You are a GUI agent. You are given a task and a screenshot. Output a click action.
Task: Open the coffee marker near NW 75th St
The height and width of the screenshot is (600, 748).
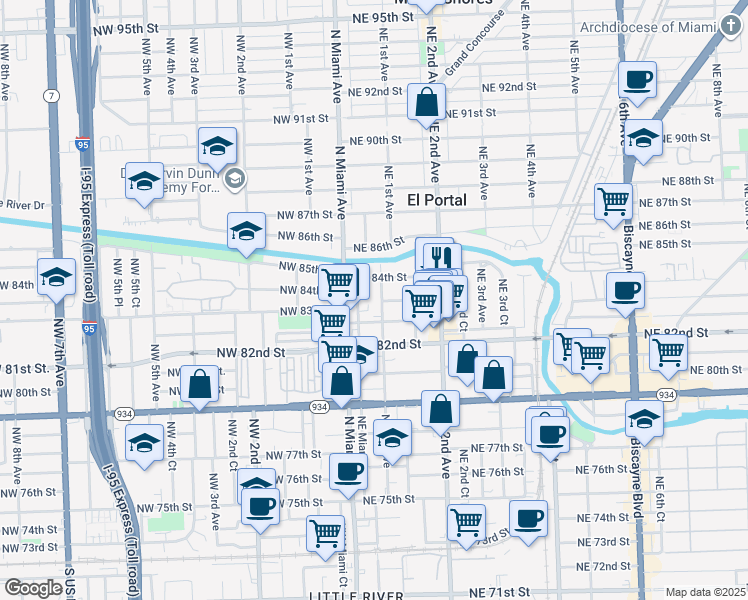pos(260,505)
